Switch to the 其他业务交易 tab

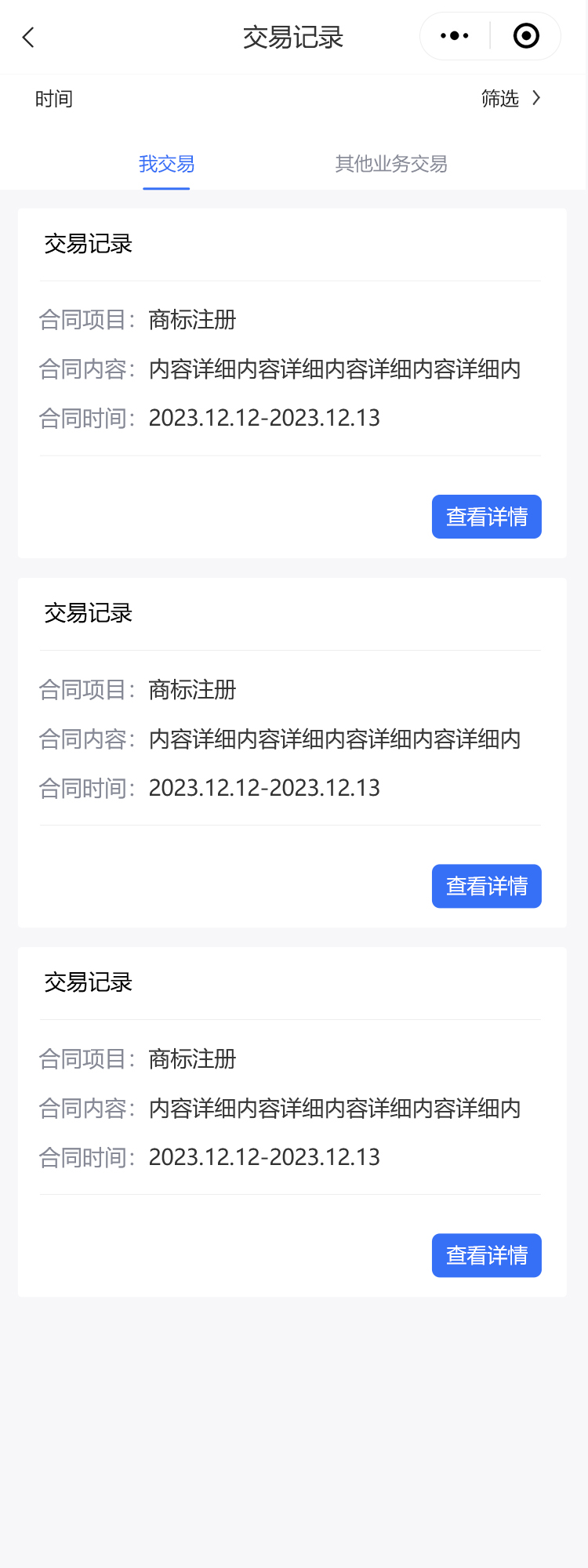point(391,164)
